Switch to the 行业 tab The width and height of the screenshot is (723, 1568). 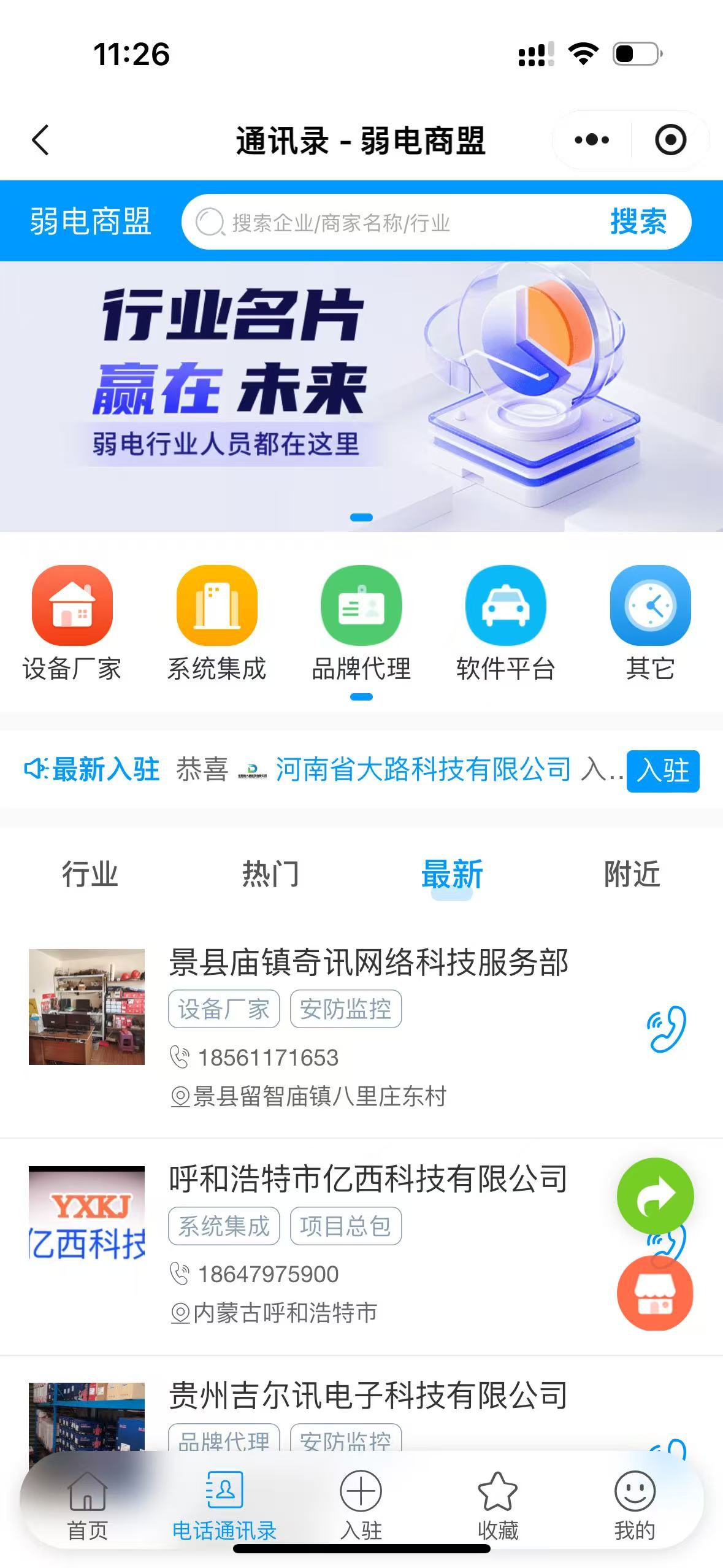click(90, 874)
